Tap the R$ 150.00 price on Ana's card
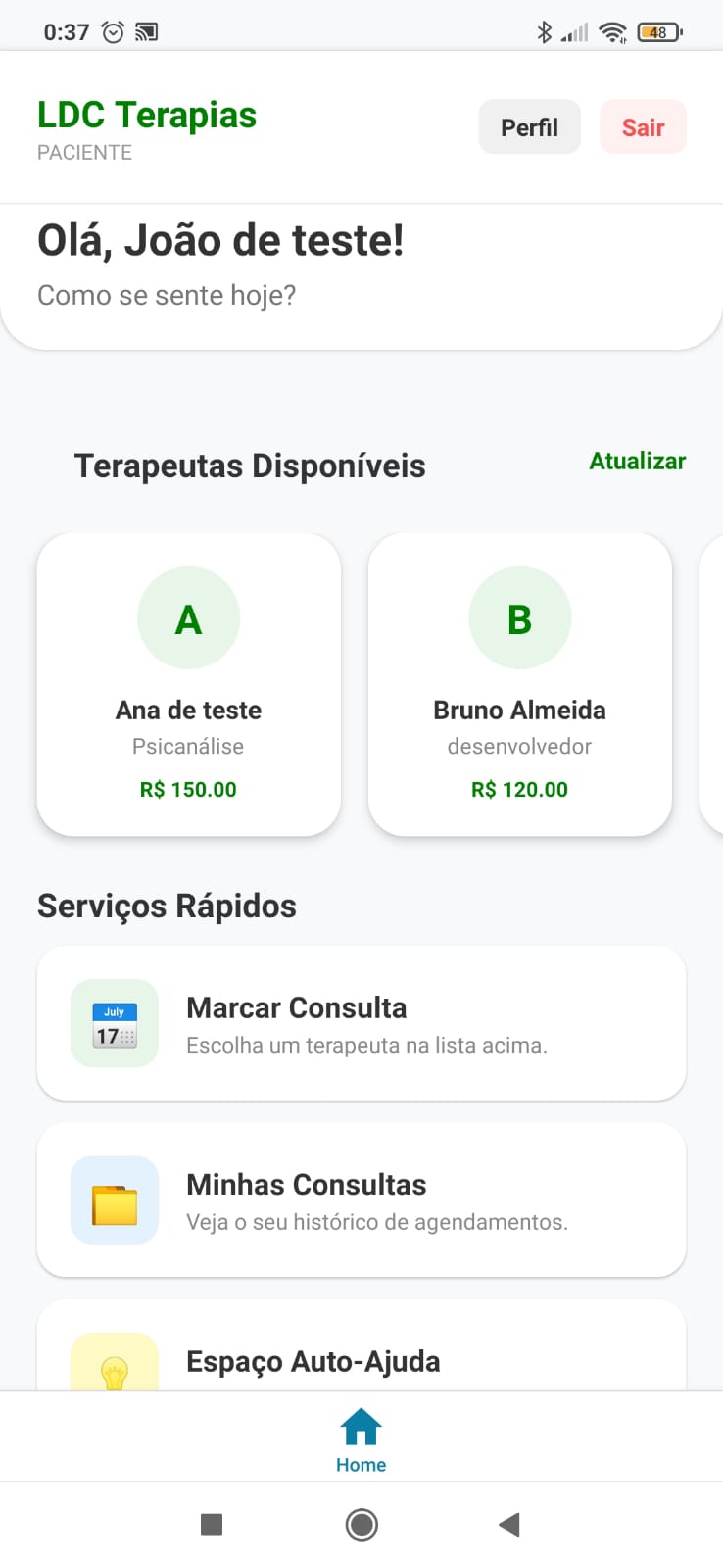Image resolution: width=723 pixels, height=1568 pixels. coord(188,788)
